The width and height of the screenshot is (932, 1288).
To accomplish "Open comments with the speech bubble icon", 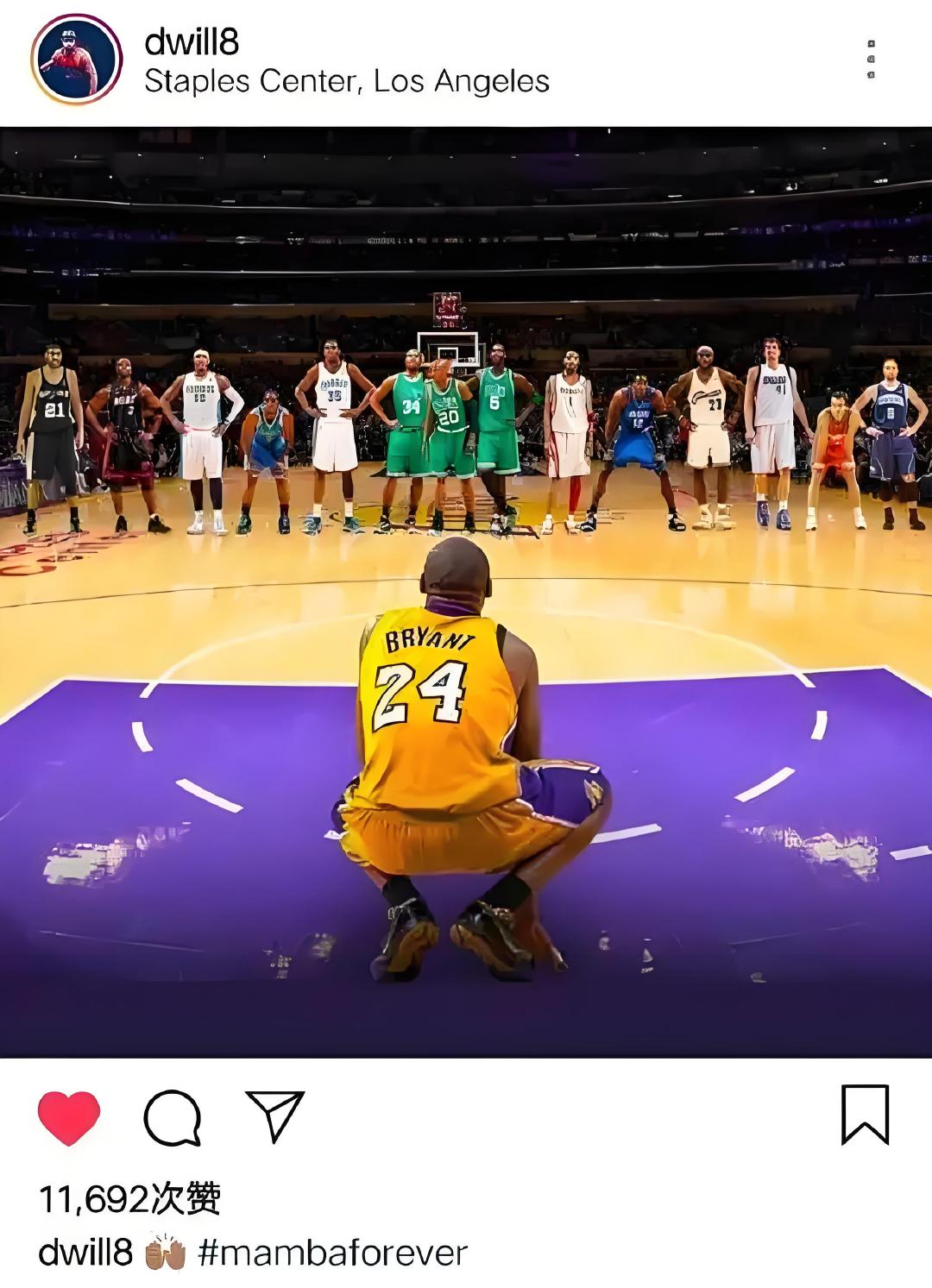I will point(173,1117).
